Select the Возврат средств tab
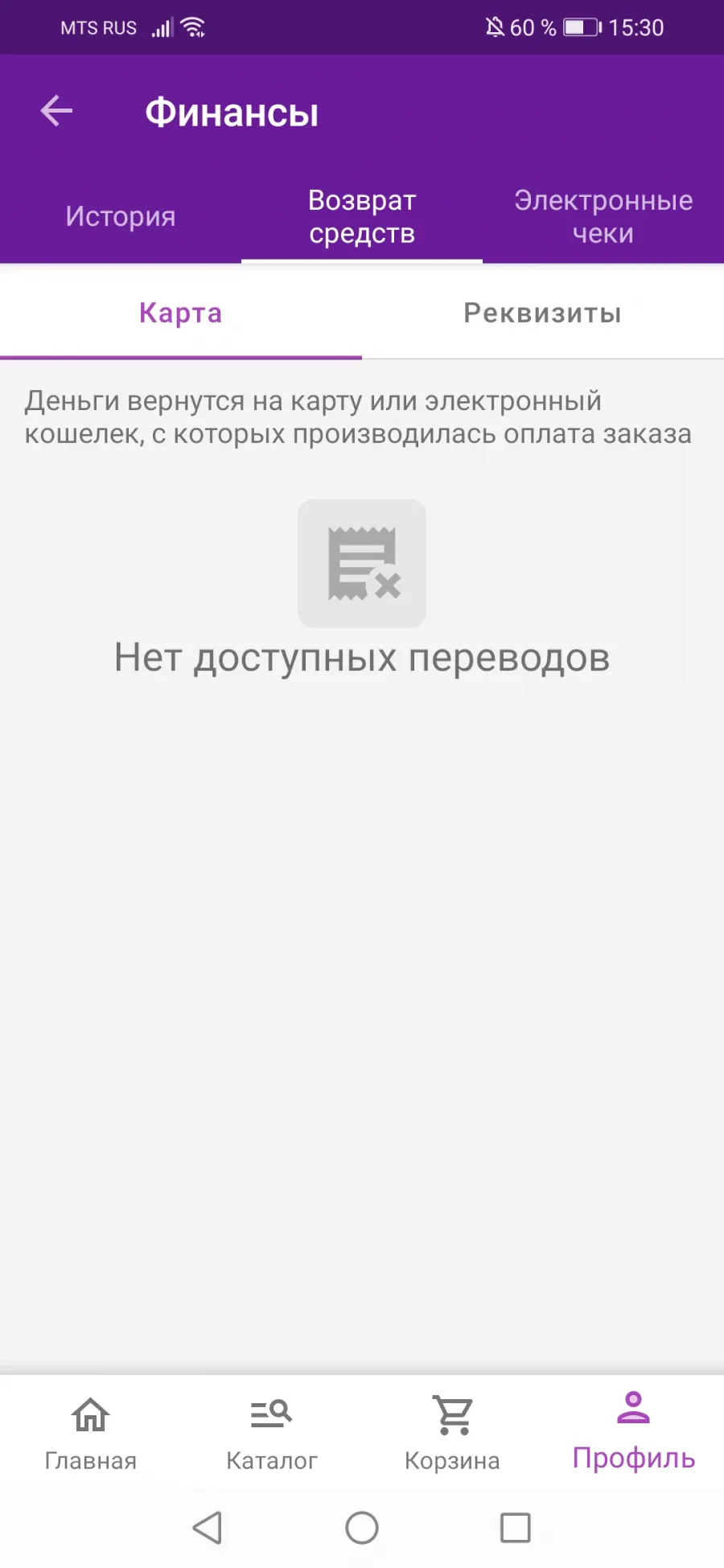 tap(362, 216)
